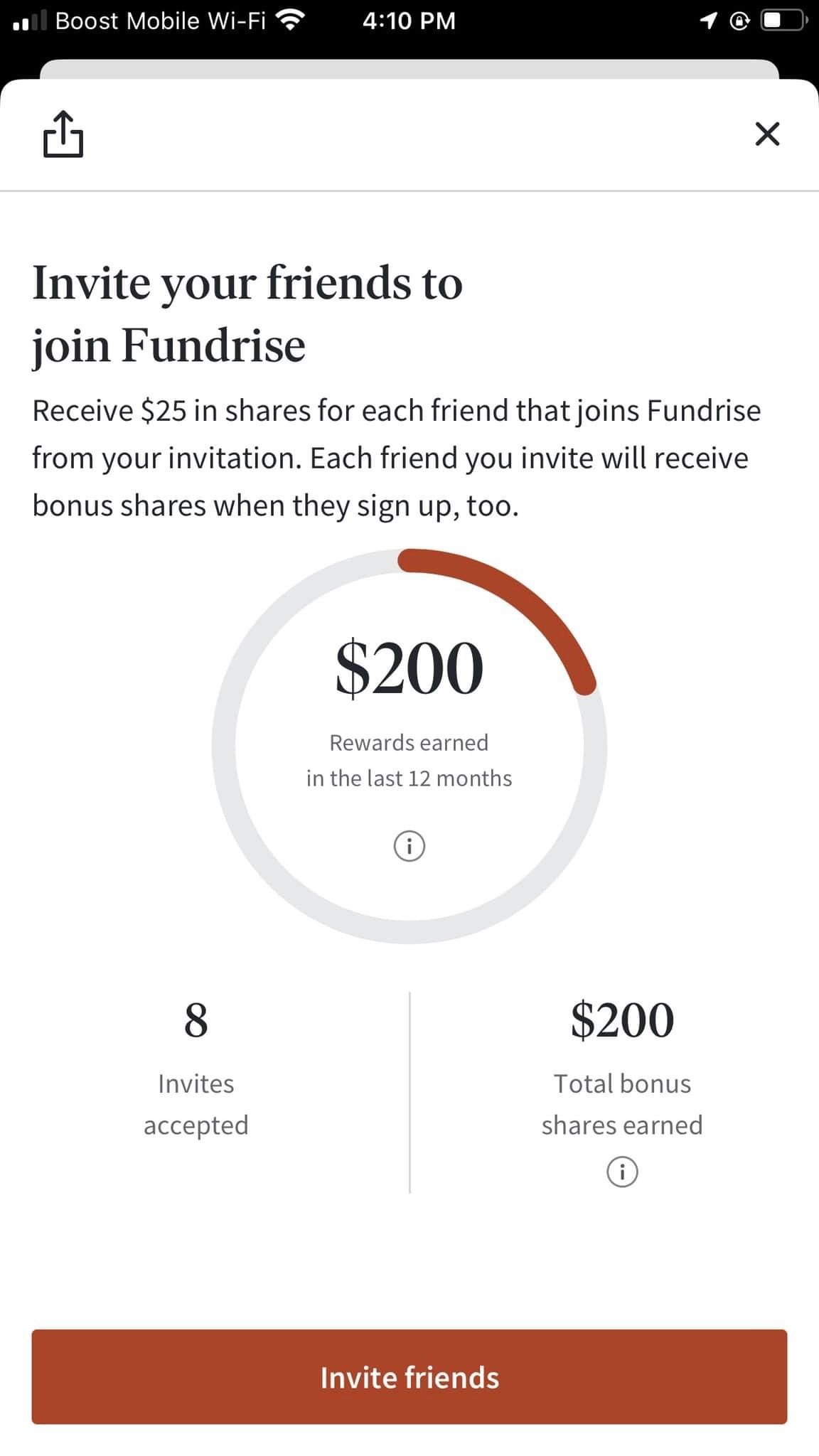This screenshot has width=819, height=1456.
Task: Tap the share icon at top left
Action: pyautogui.click(x=63, y=134)
